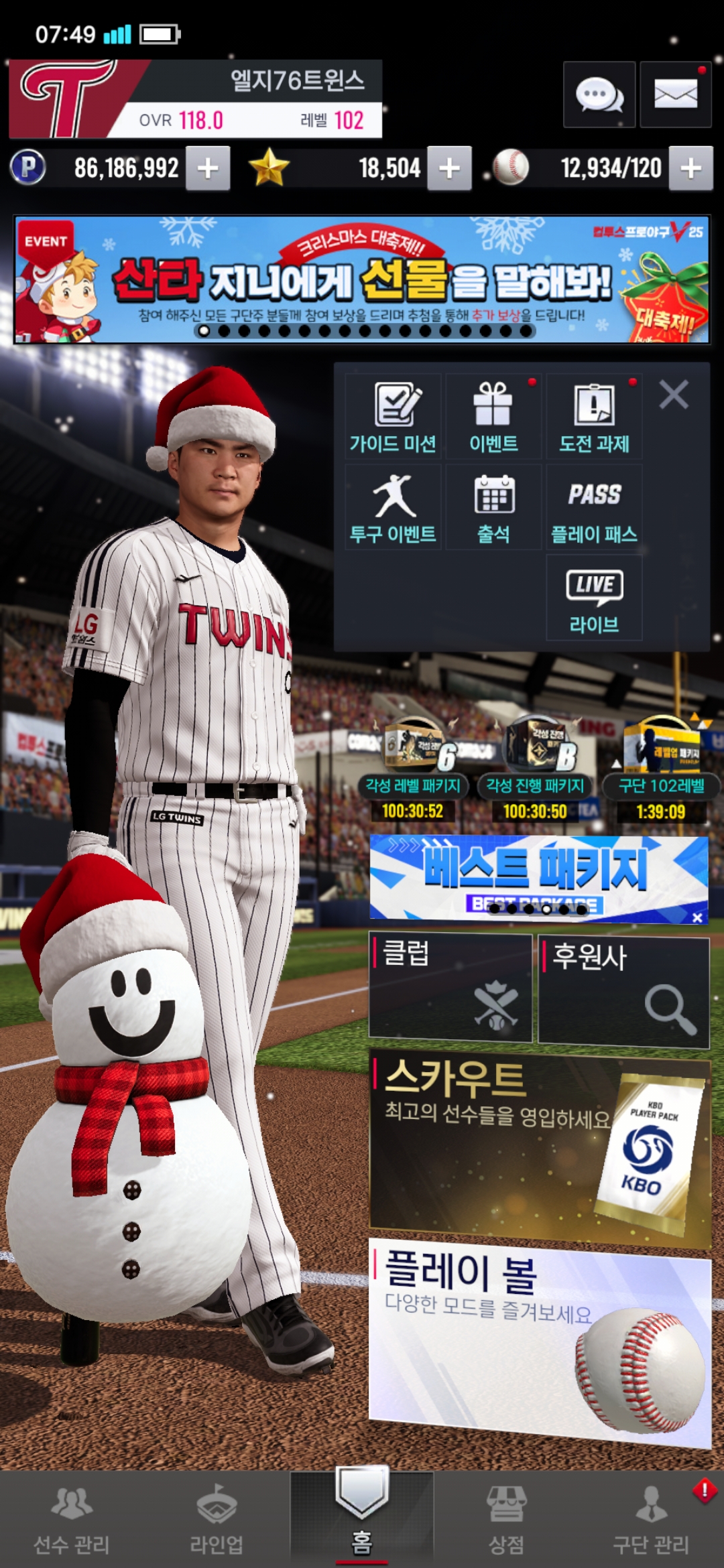Open the 출석 attendance calendar
The image size is (724, 1568).
[493, 508]
